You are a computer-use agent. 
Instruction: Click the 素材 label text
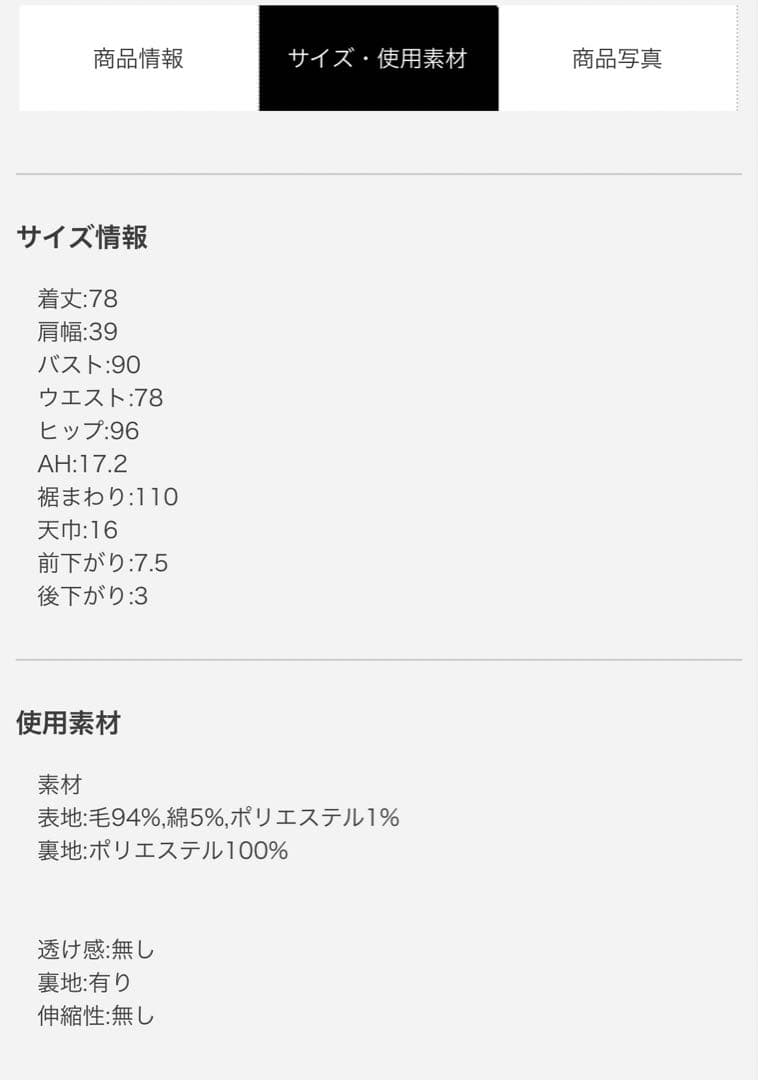57,785
